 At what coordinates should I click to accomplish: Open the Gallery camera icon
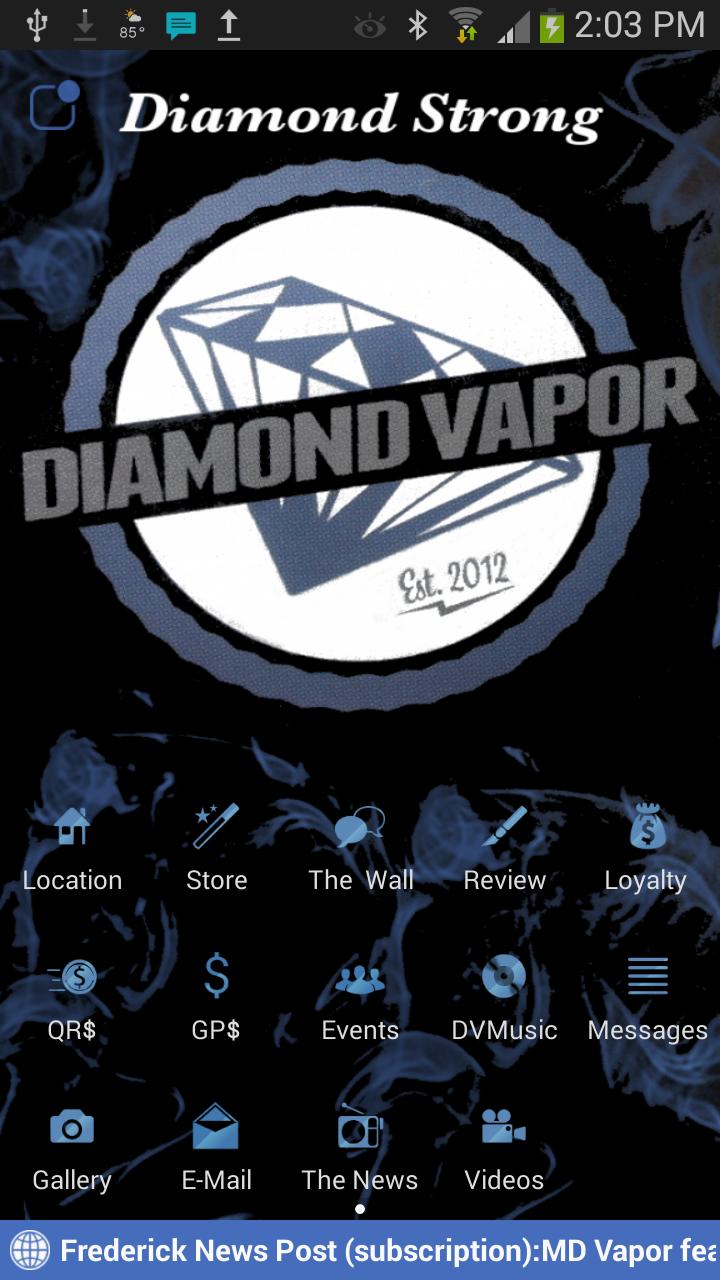71,1128
